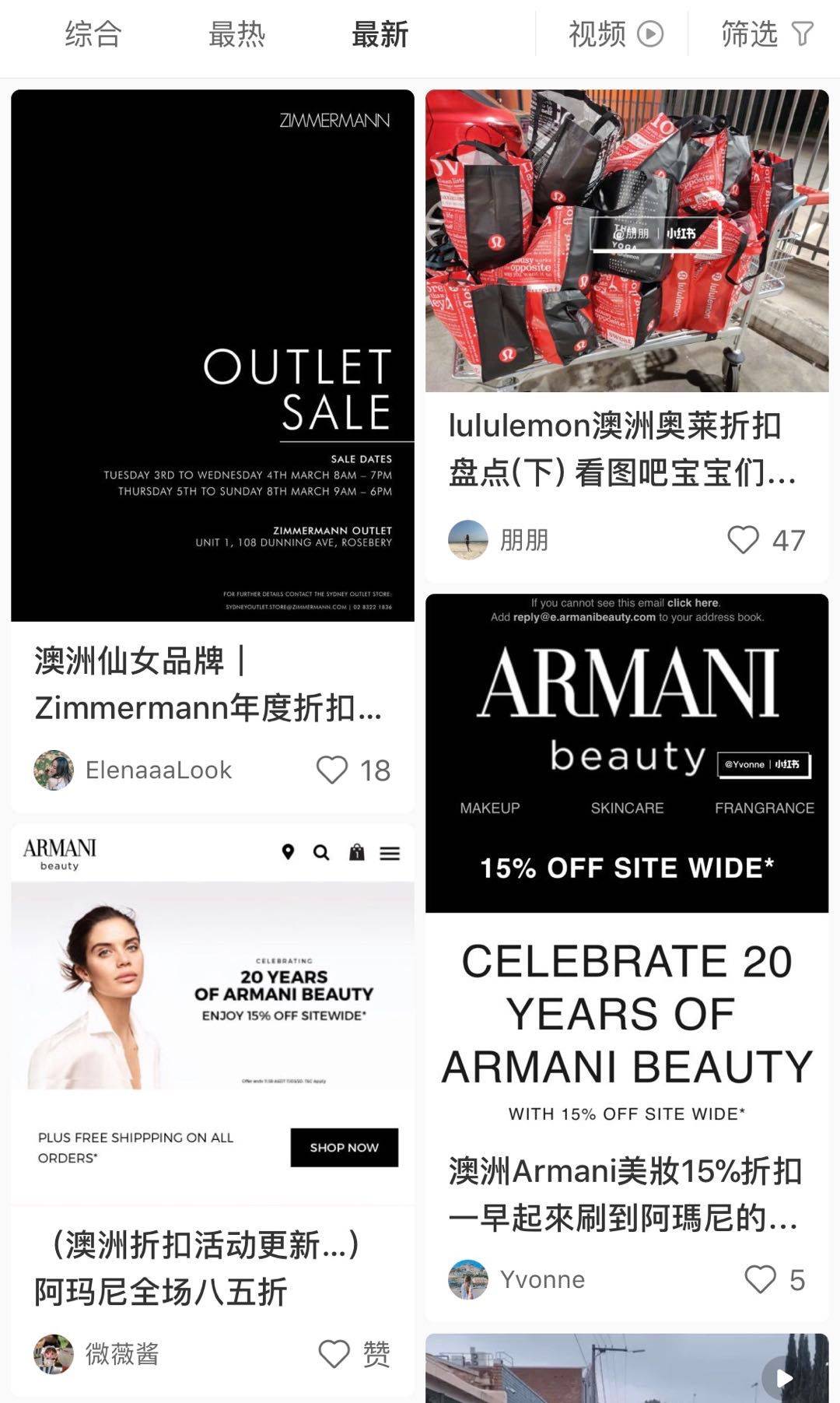This screenshot has width=840, height=1403.
Task: Open the lululemon澳洲奥莱折扣 post
Action: click(x=627, y=241)
